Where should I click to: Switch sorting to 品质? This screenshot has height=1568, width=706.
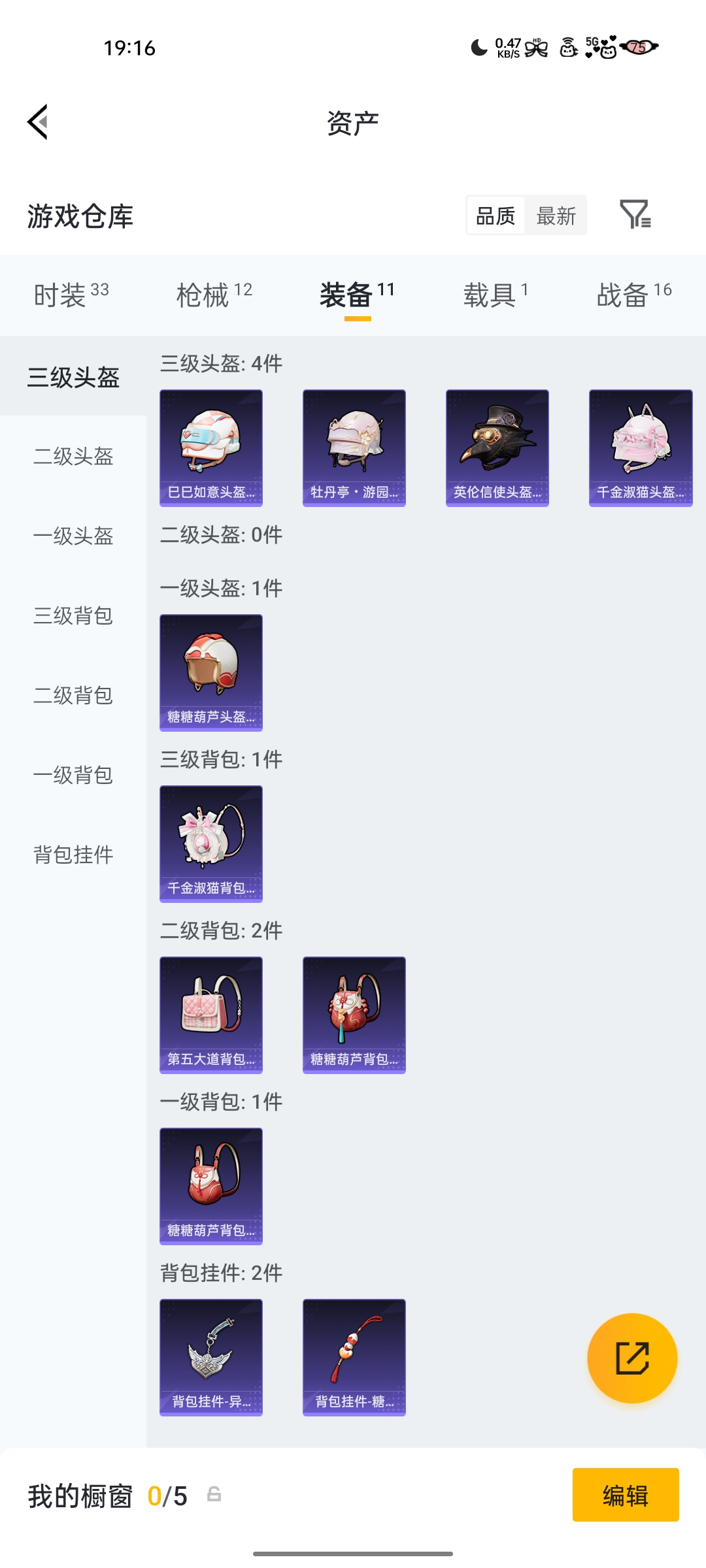coord(494,216)
